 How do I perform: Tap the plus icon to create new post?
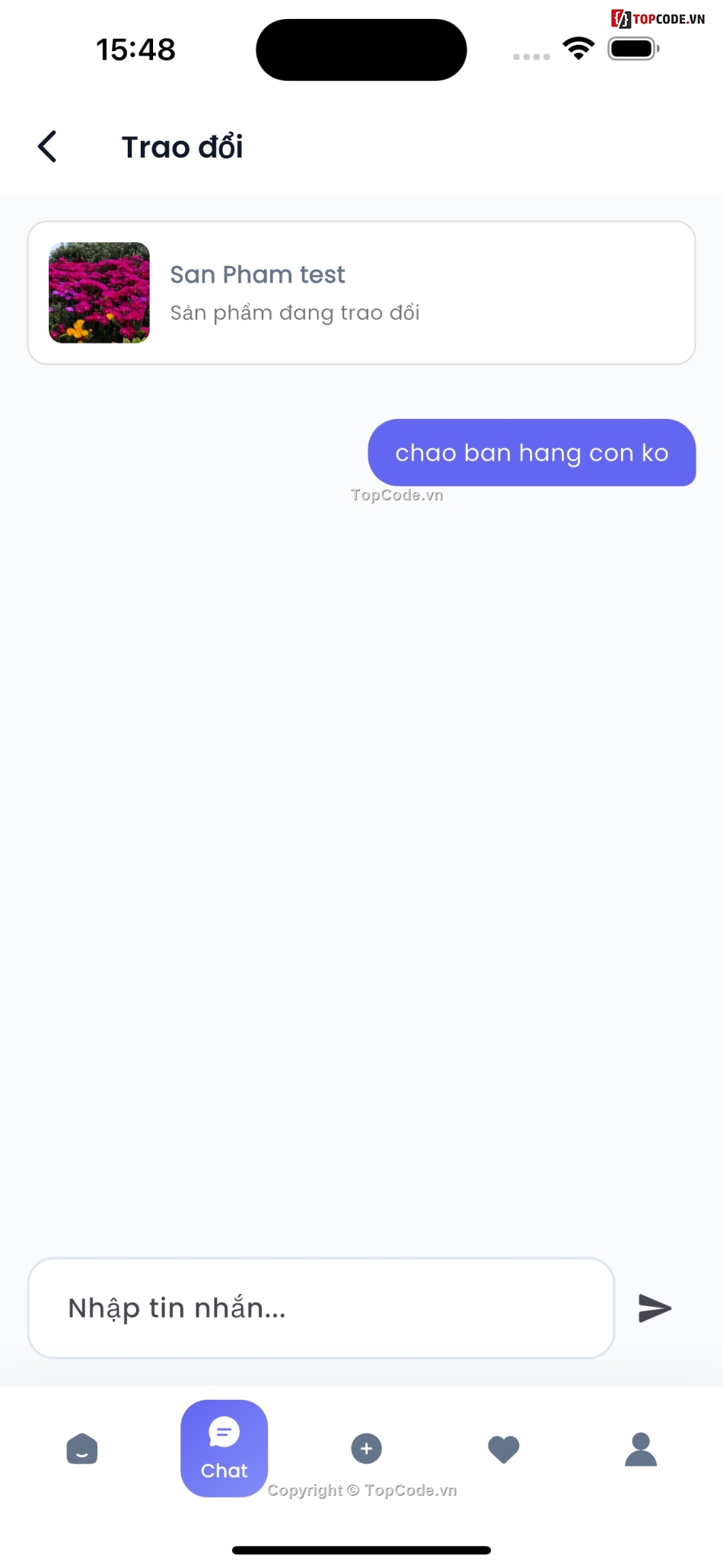pyautogui.click(x=366, y=1448)
